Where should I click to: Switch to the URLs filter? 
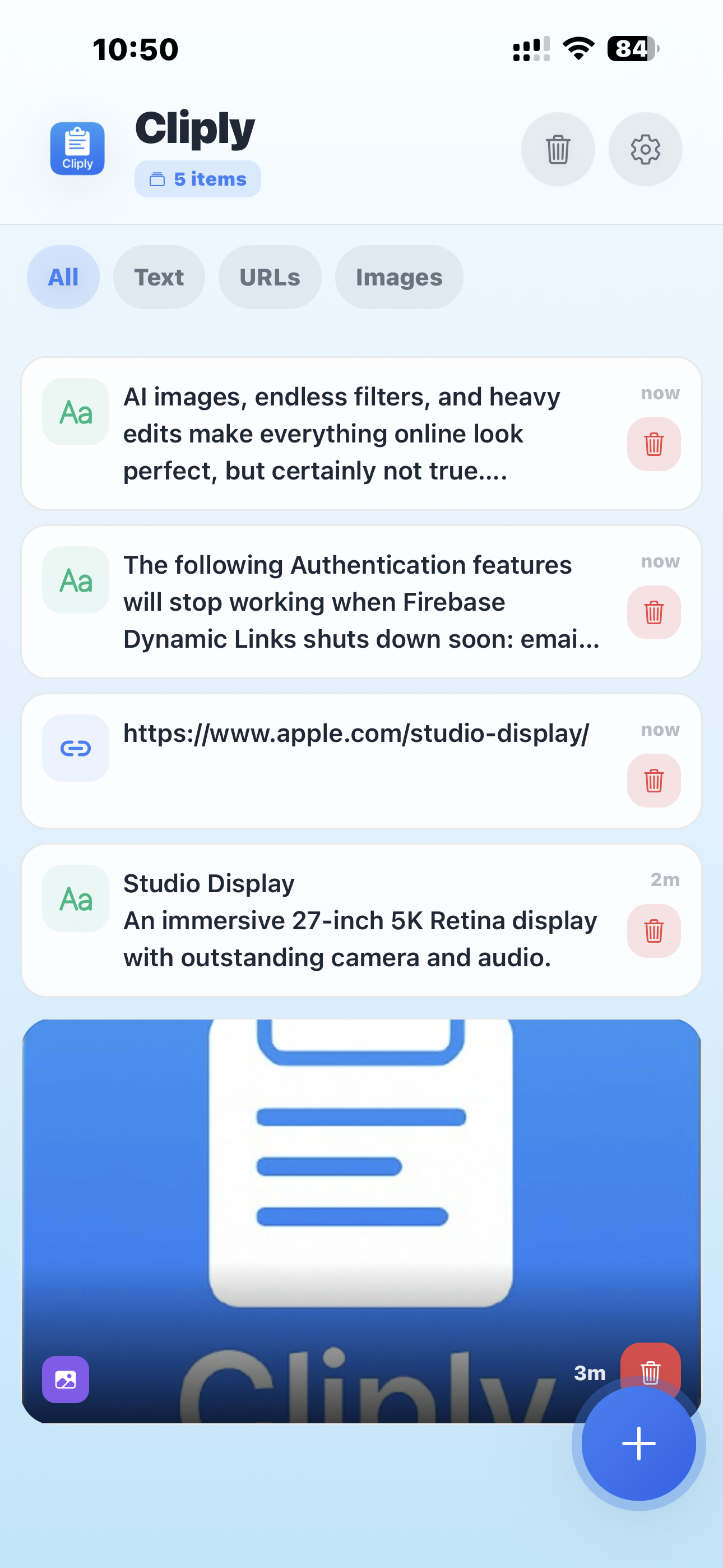pyautogui.click(x=270, y=276)
